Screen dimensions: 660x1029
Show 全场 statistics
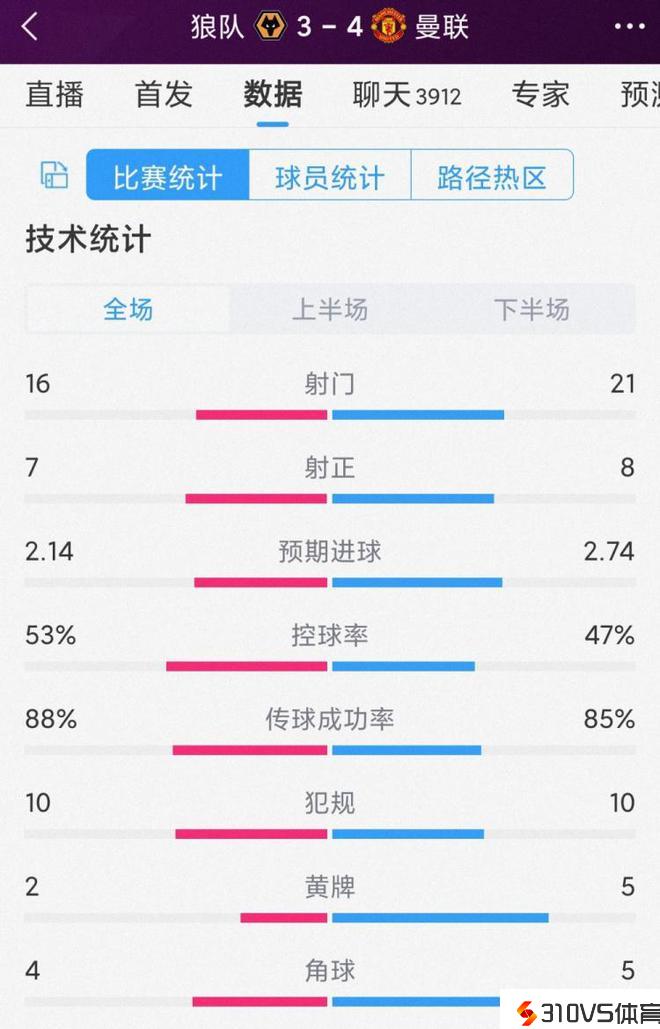[128, 309]
